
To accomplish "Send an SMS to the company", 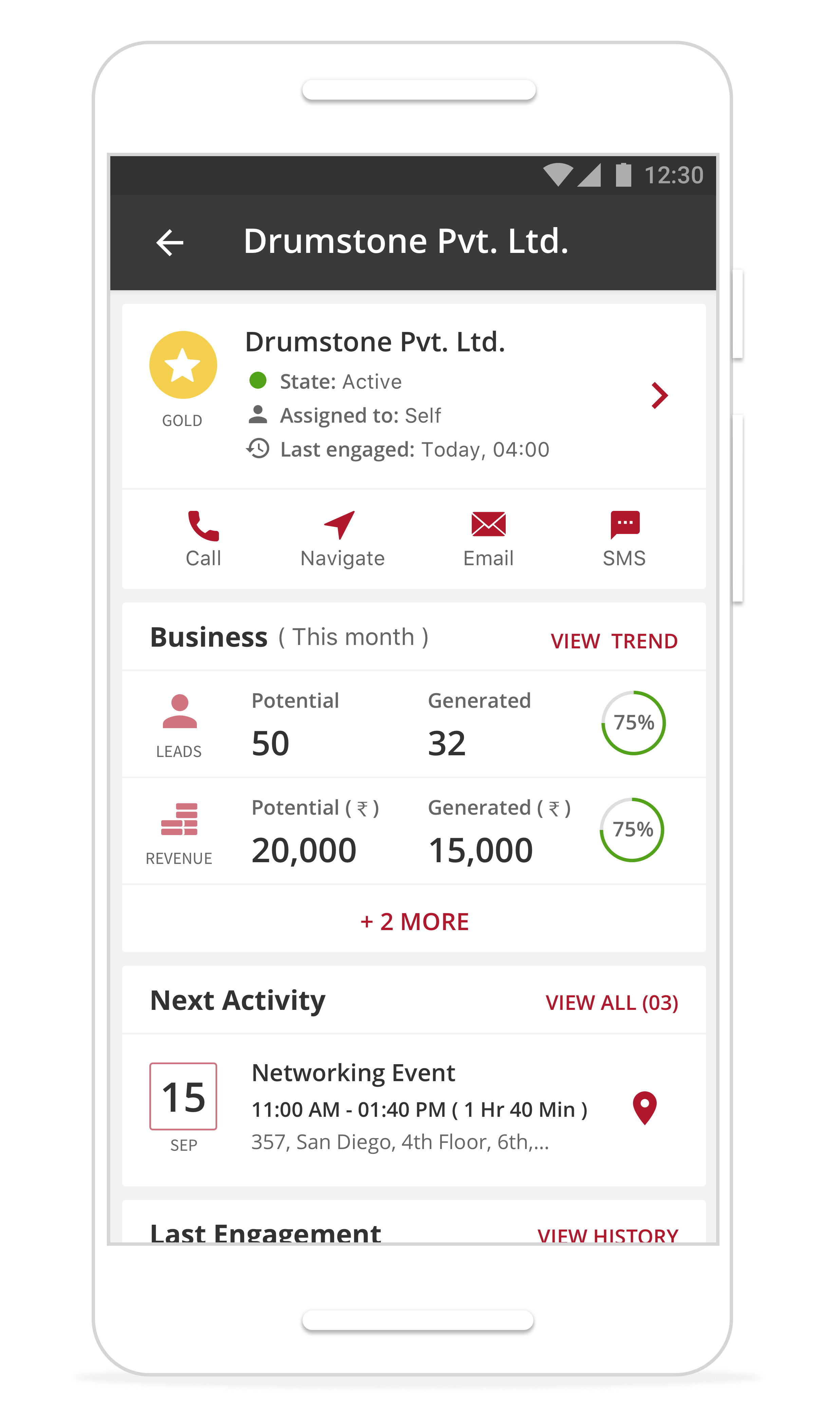I will click(624, 538).
